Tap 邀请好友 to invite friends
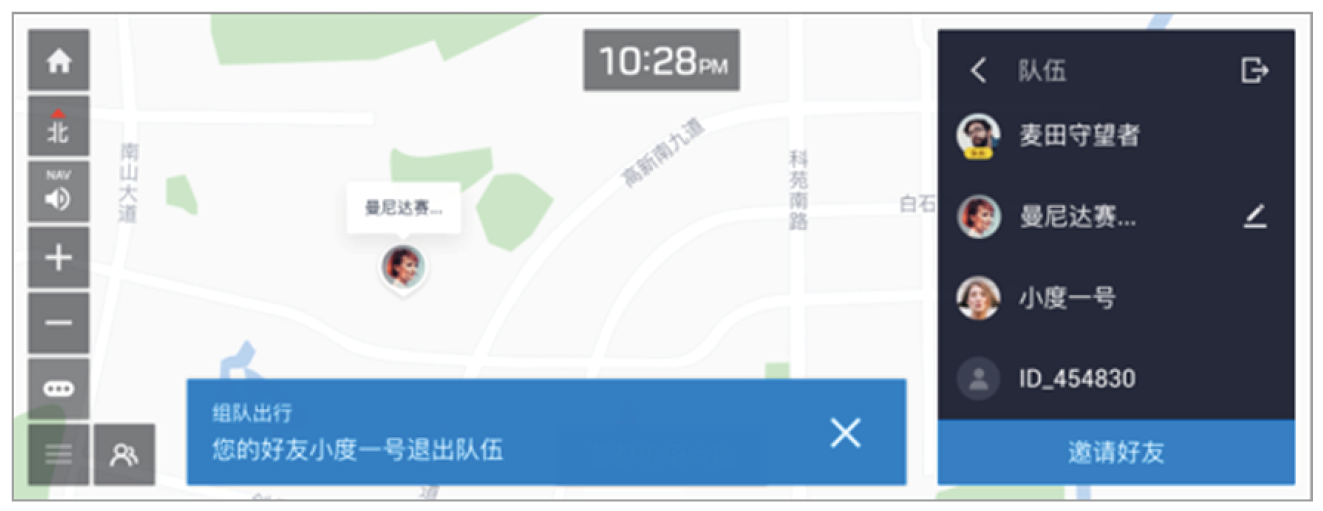 [1115, 452]
